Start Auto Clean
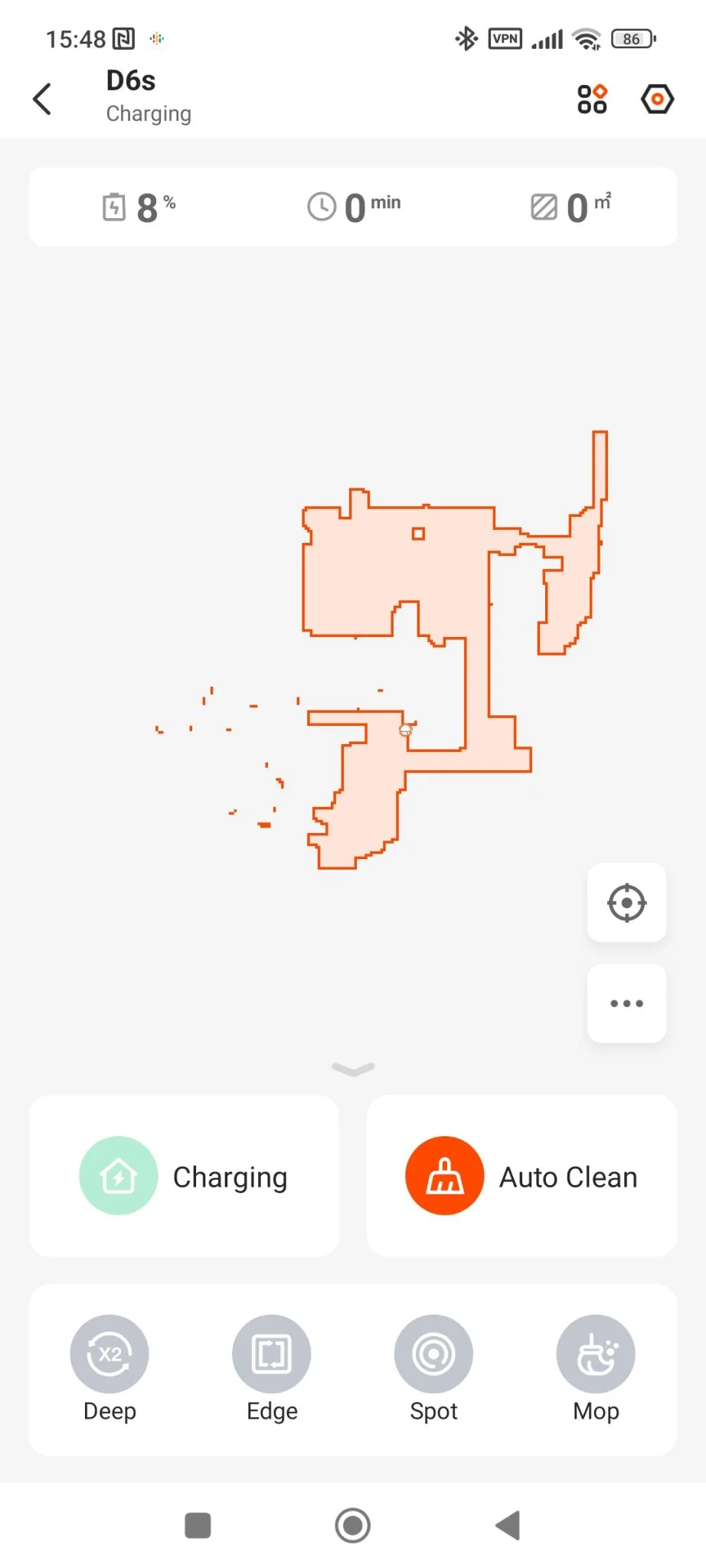Viewport: 706px width, 1568px height. (521, 1176)
